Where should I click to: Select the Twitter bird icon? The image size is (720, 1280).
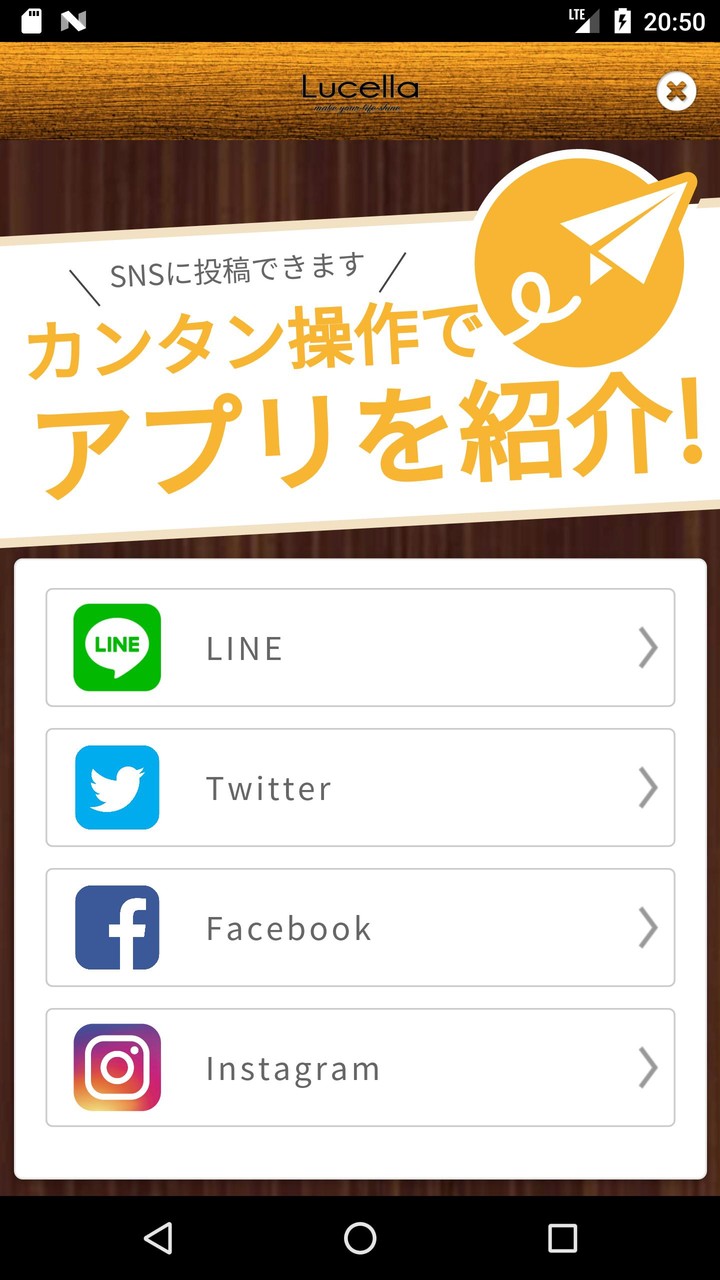[x=116, y=787]
